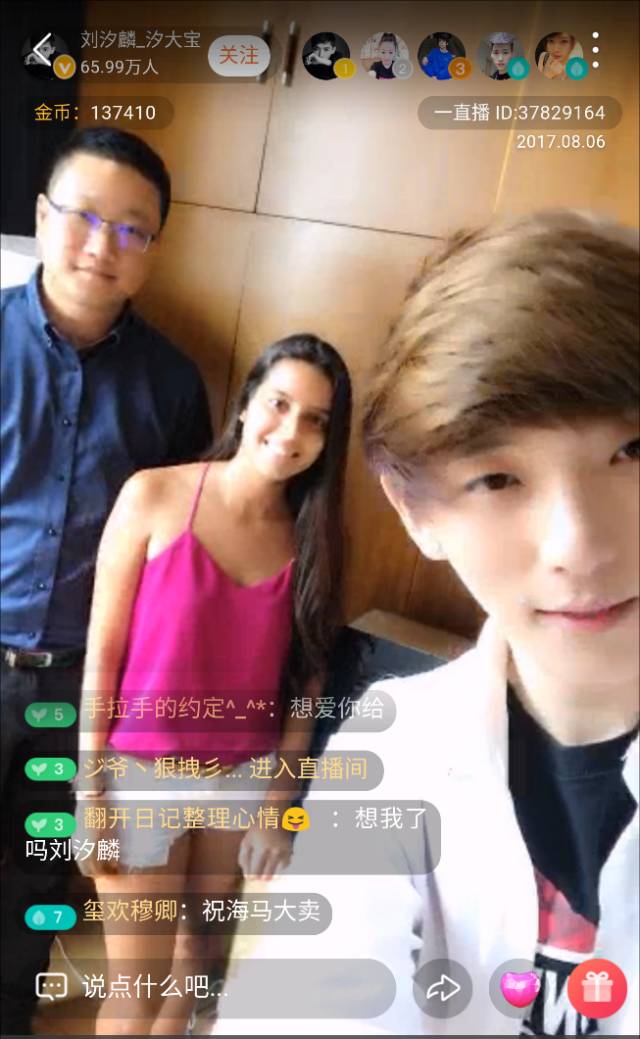Share this live stream
Image resolution: width=640 pixels, height=1039 pixels.
click(442, 988)
